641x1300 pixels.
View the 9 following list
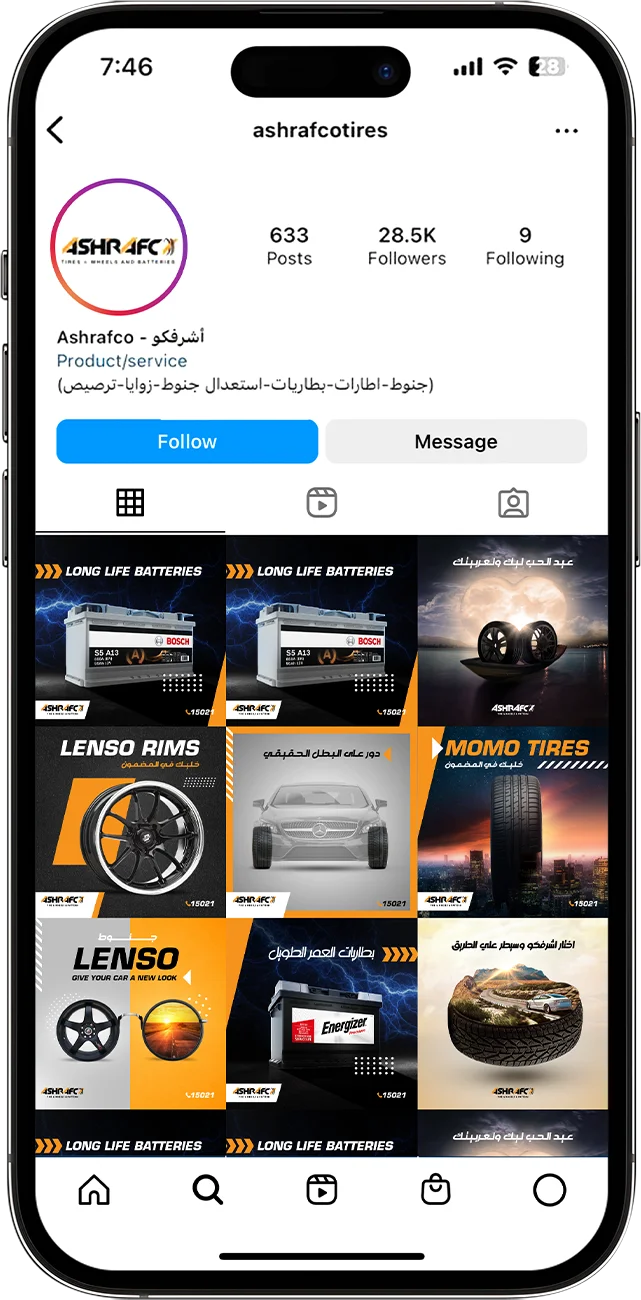(x=525, y=246)
